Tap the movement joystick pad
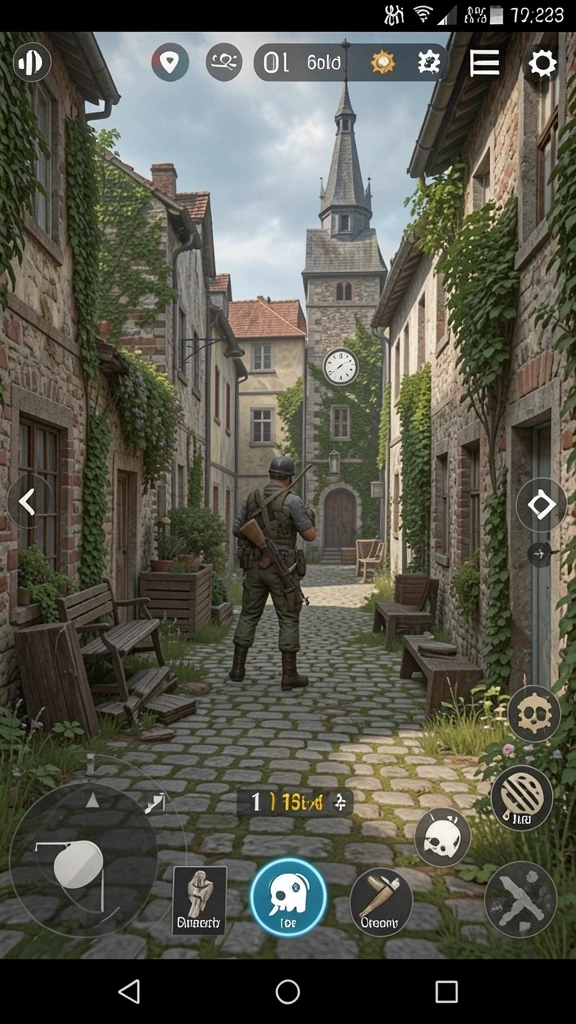This screenshot has height=1024, width=576. [83, 856]
